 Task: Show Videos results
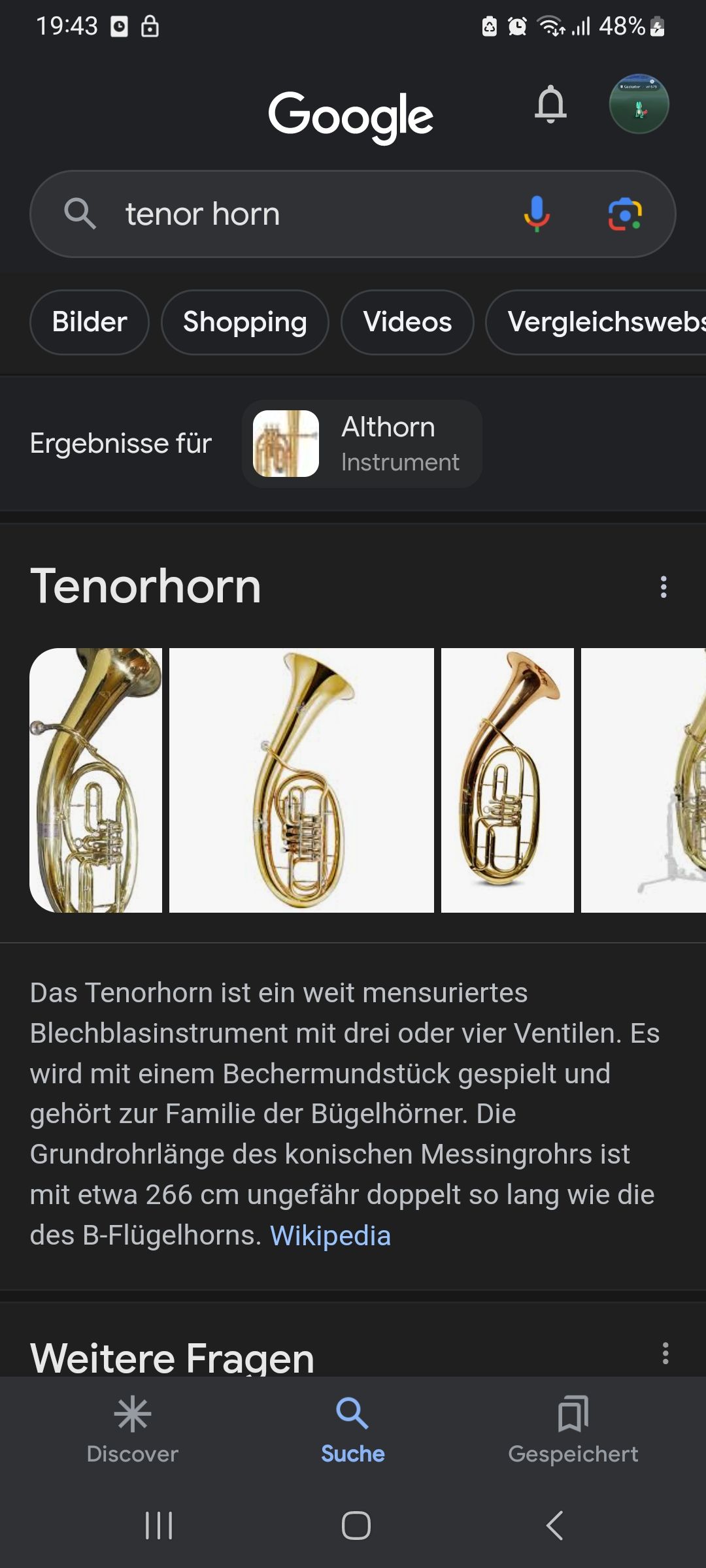(407, 322)
